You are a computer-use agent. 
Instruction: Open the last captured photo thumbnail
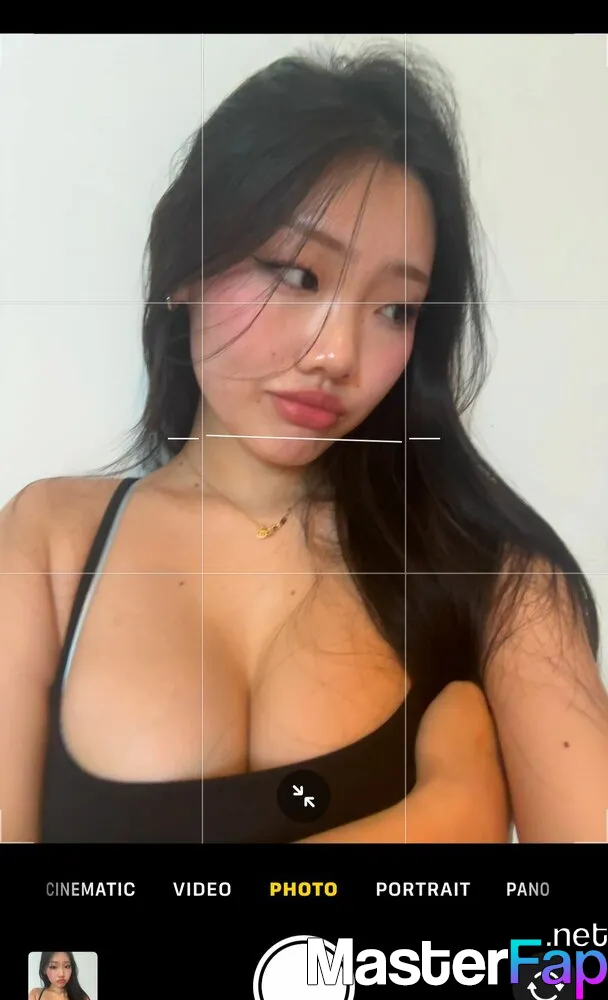pos(63,976)
